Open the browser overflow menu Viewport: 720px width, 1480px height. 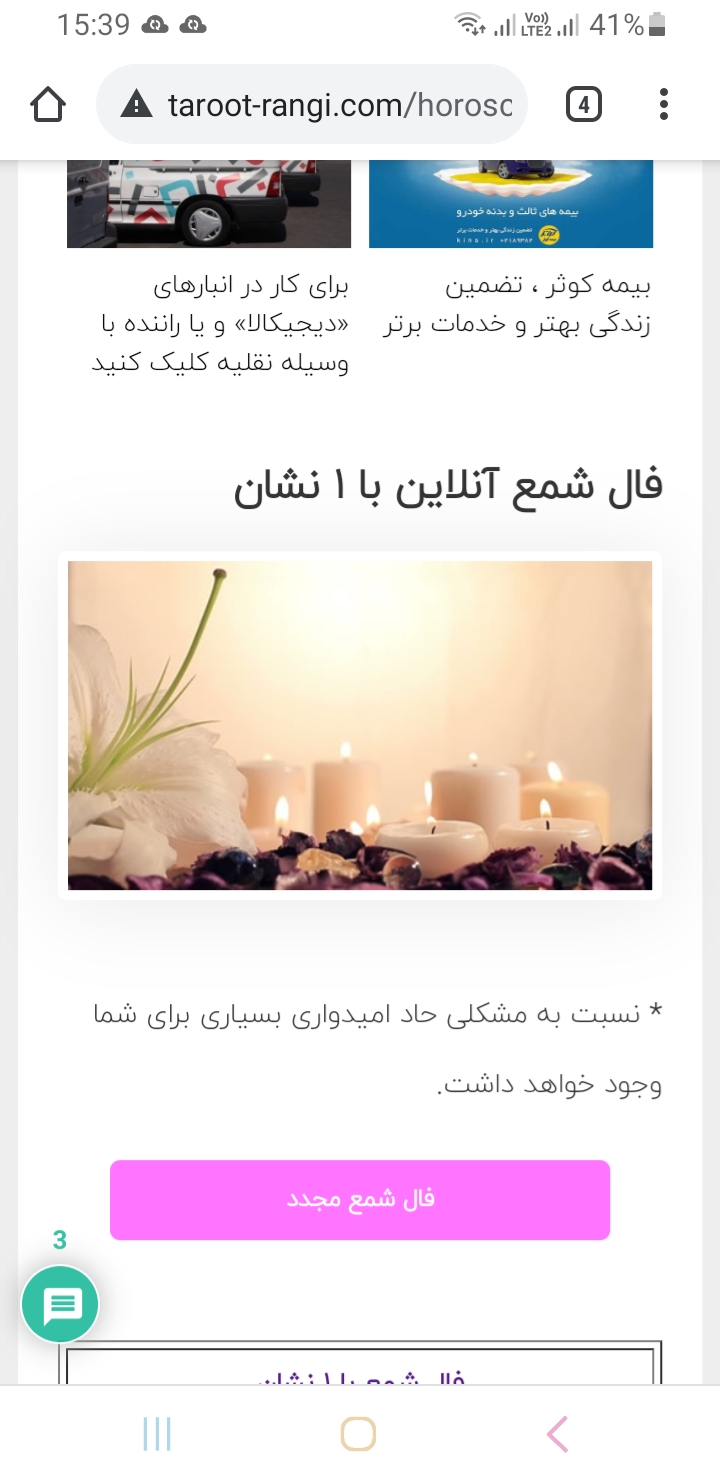coord(664,104)
